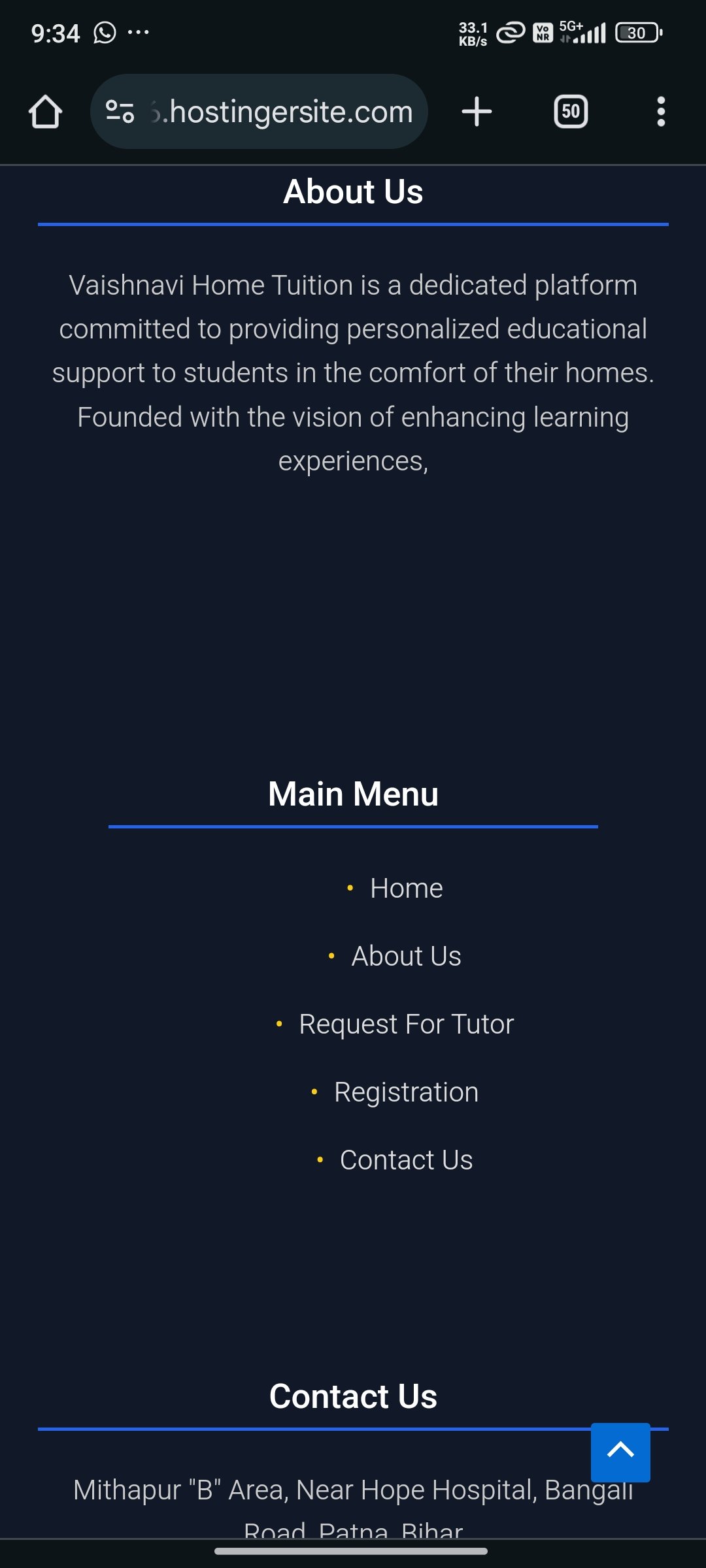The height and width of the screenshot is (1568, 706).
Task: Open the Contact Us menu link
Action: (406, 1160)
